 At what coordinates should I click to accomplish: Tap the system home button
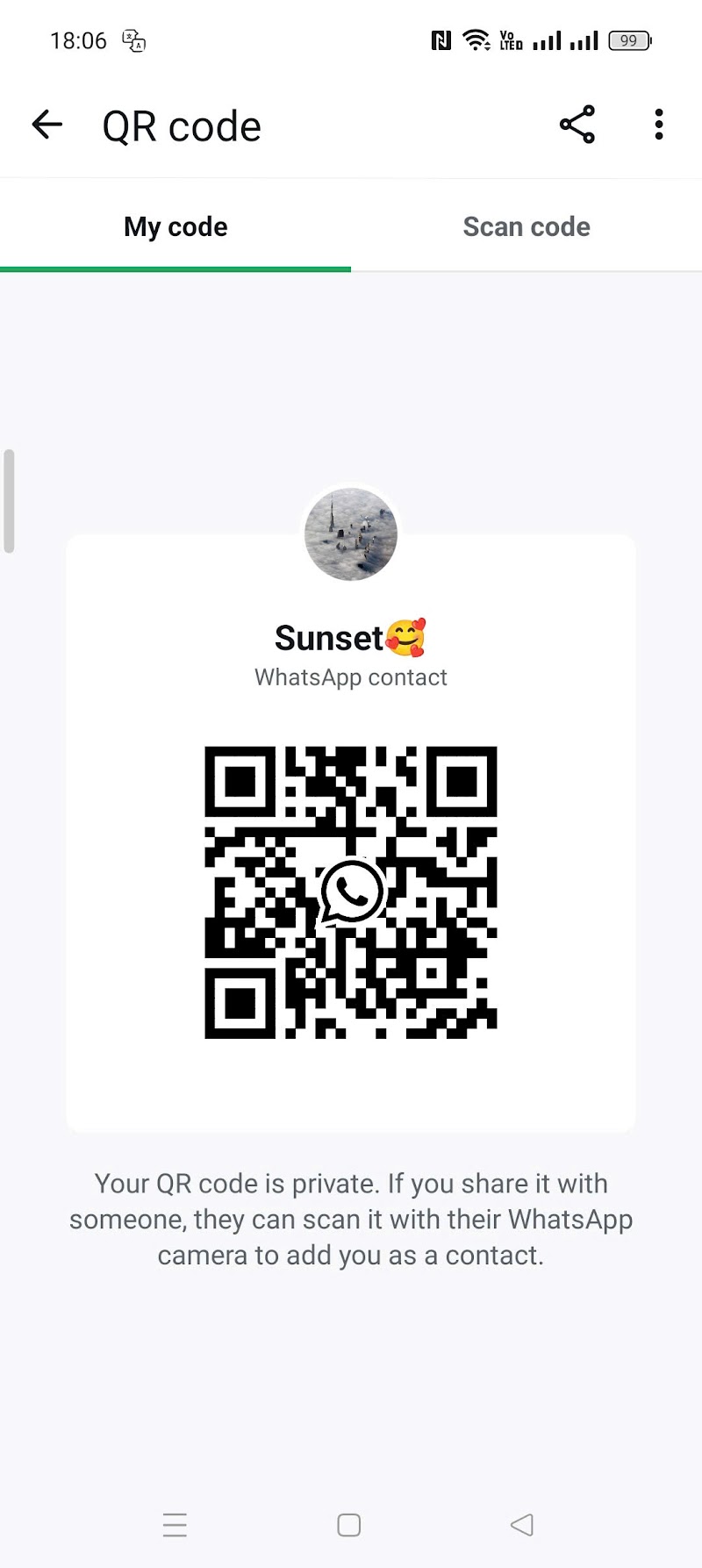coord(349,1525)
